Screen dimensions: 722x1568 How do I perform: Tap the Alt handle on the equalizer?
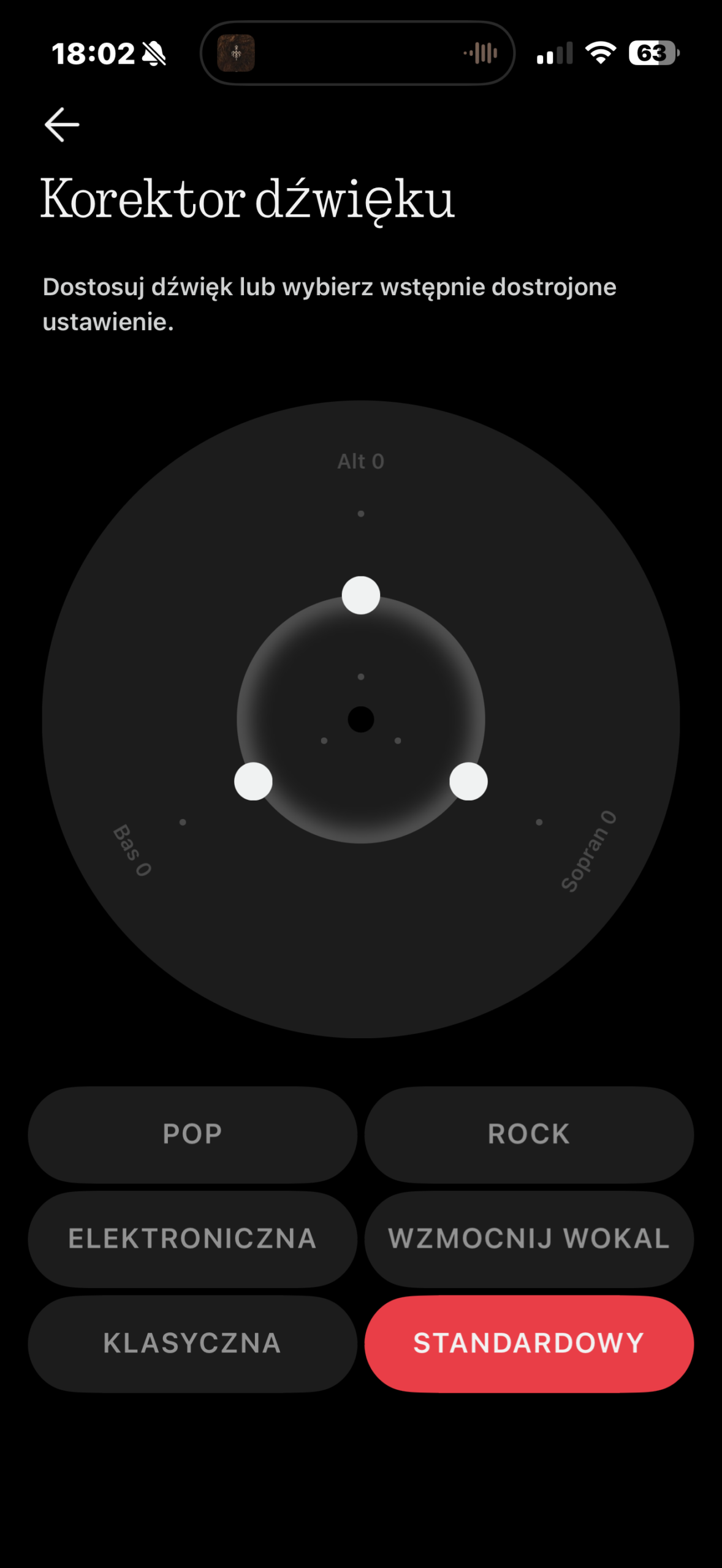360,595
